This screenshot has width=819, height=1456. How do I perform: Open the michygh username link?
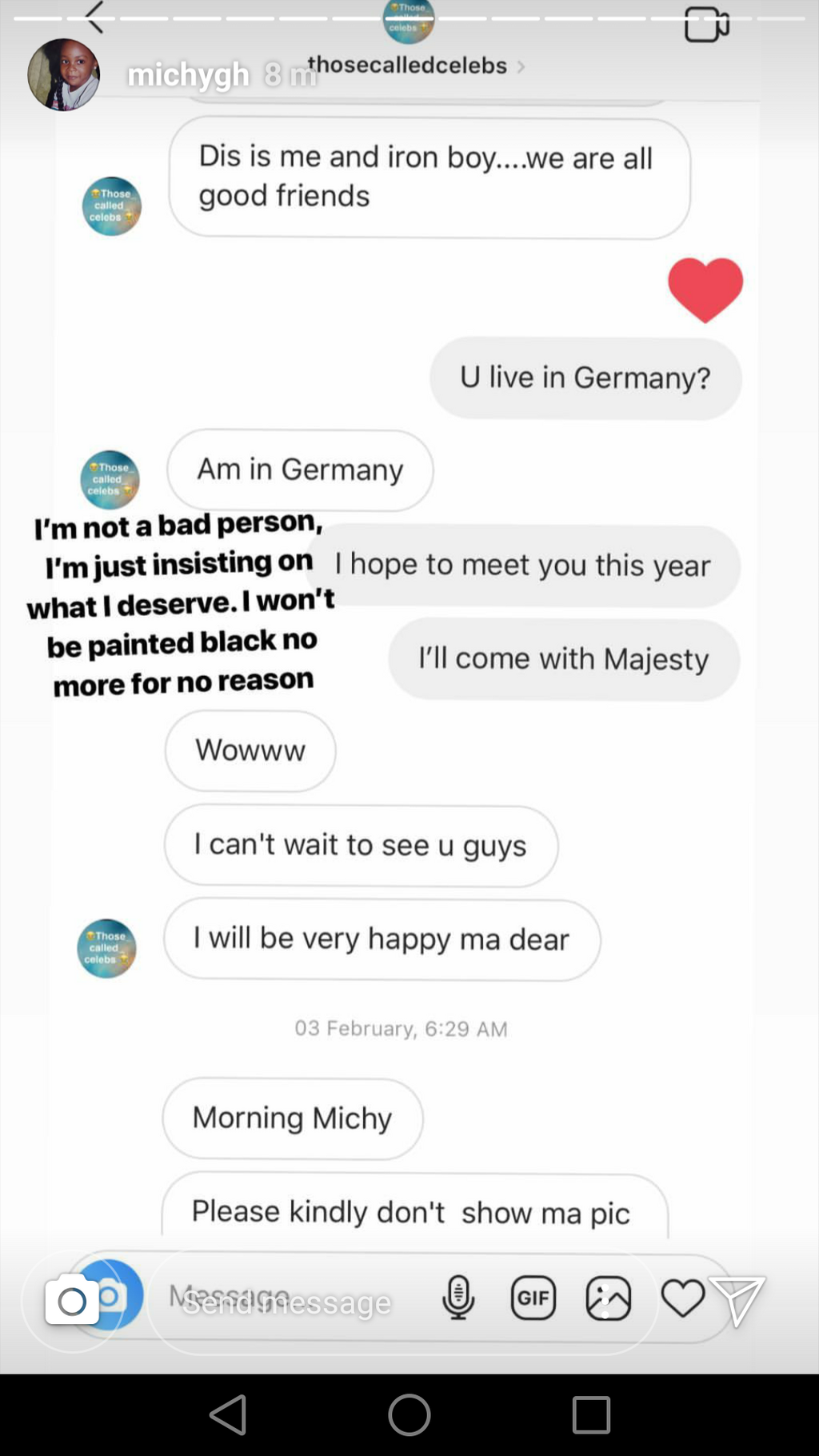click(189, 74)
